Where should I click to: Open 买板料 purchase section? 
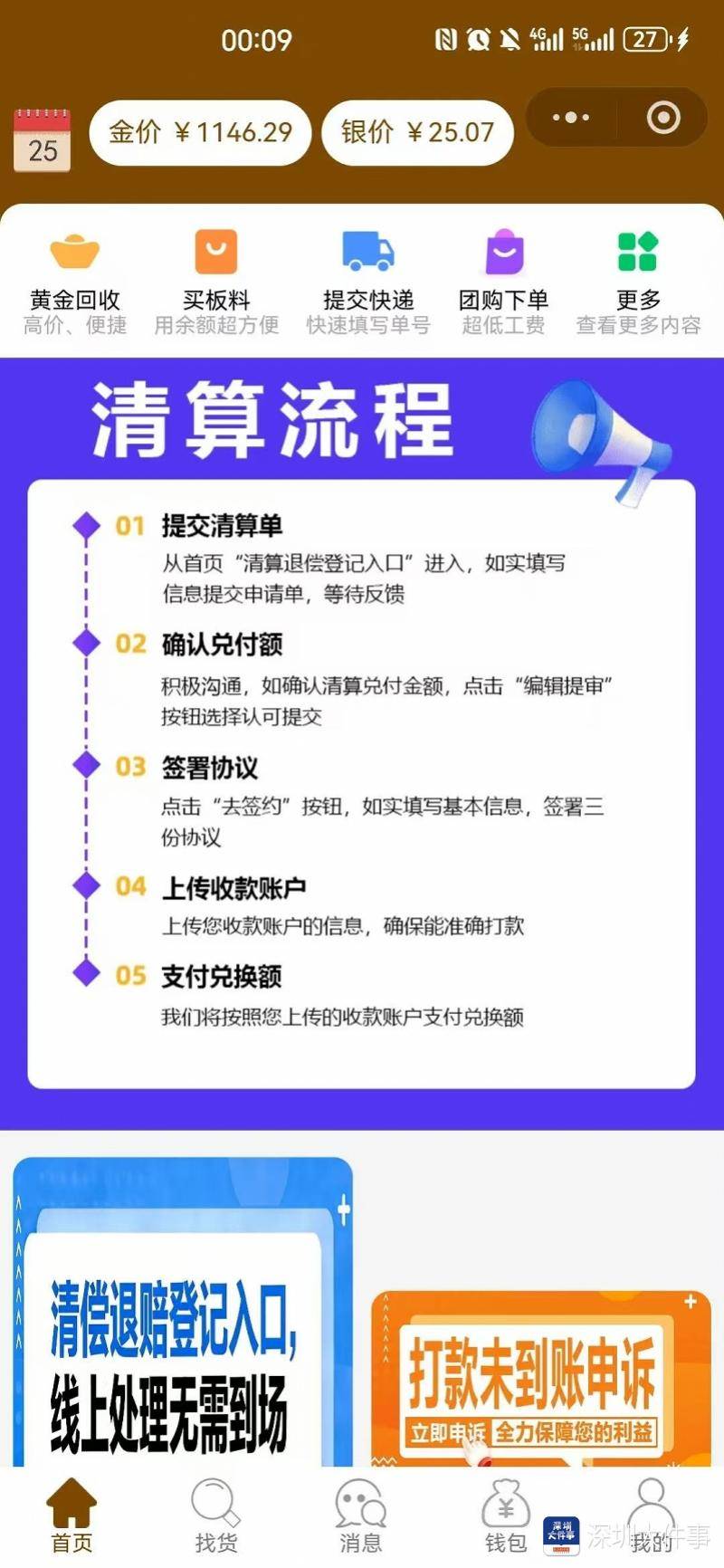[x=216, y=282]
